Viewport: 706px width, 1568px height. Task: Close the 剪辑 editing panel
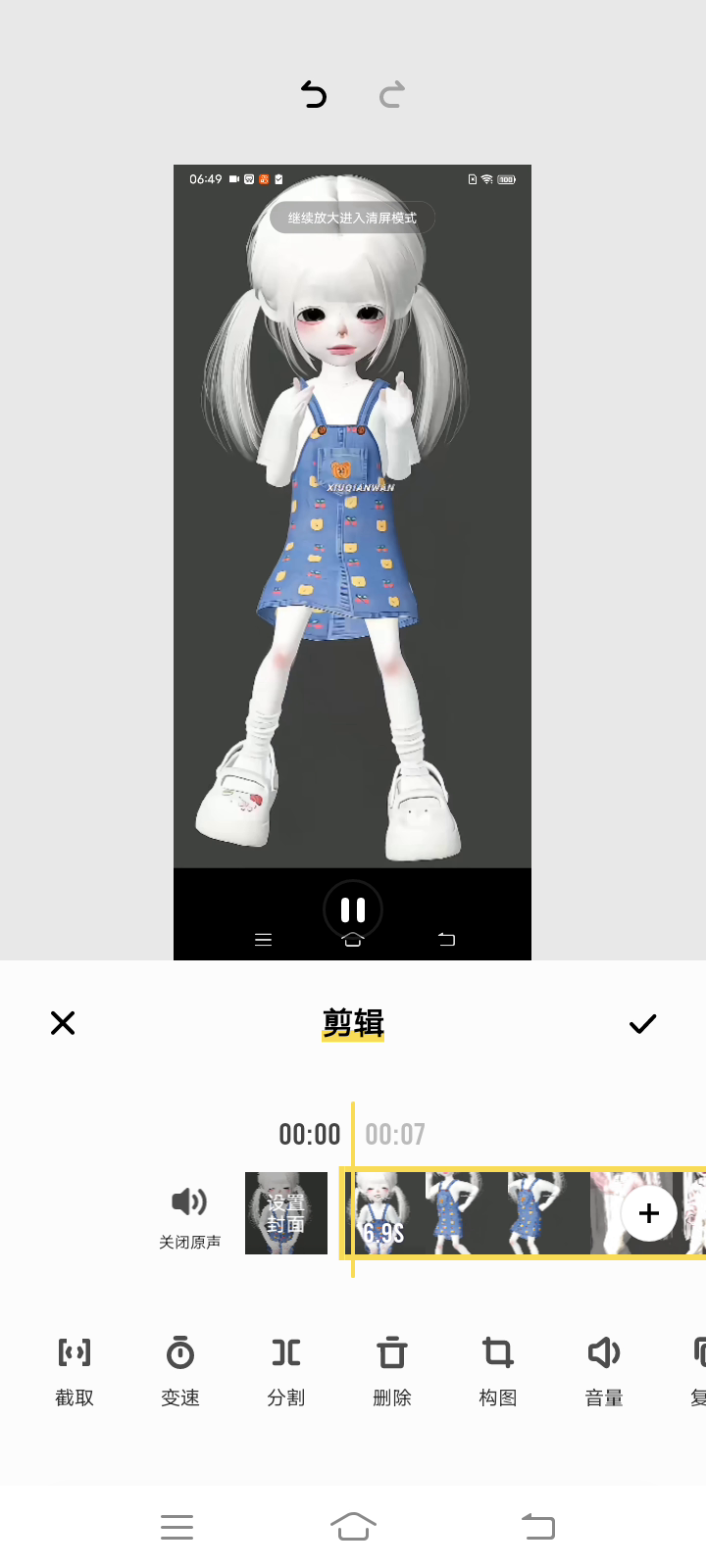(63, 1023)
